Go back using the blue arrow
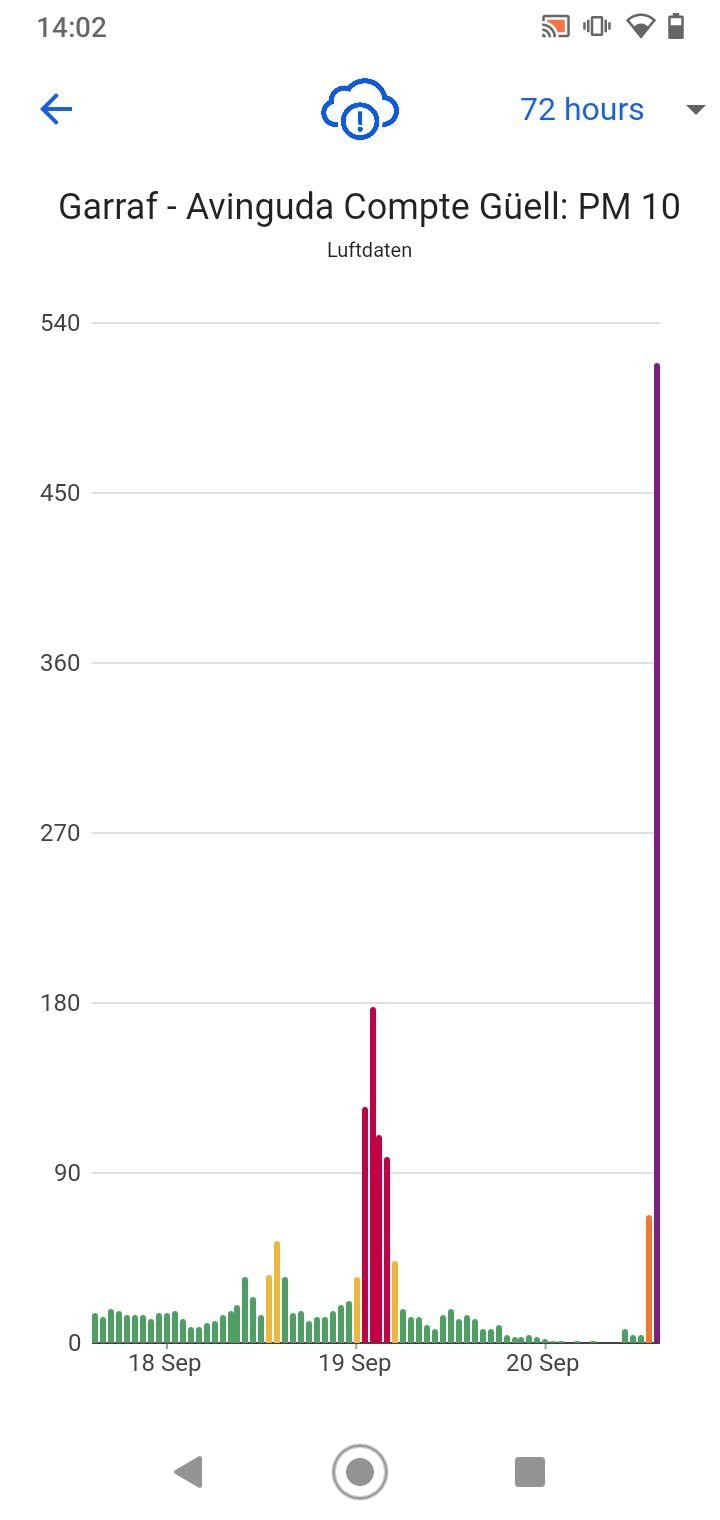This screenshot has height=1520, width=720. (x=56, y=109)
